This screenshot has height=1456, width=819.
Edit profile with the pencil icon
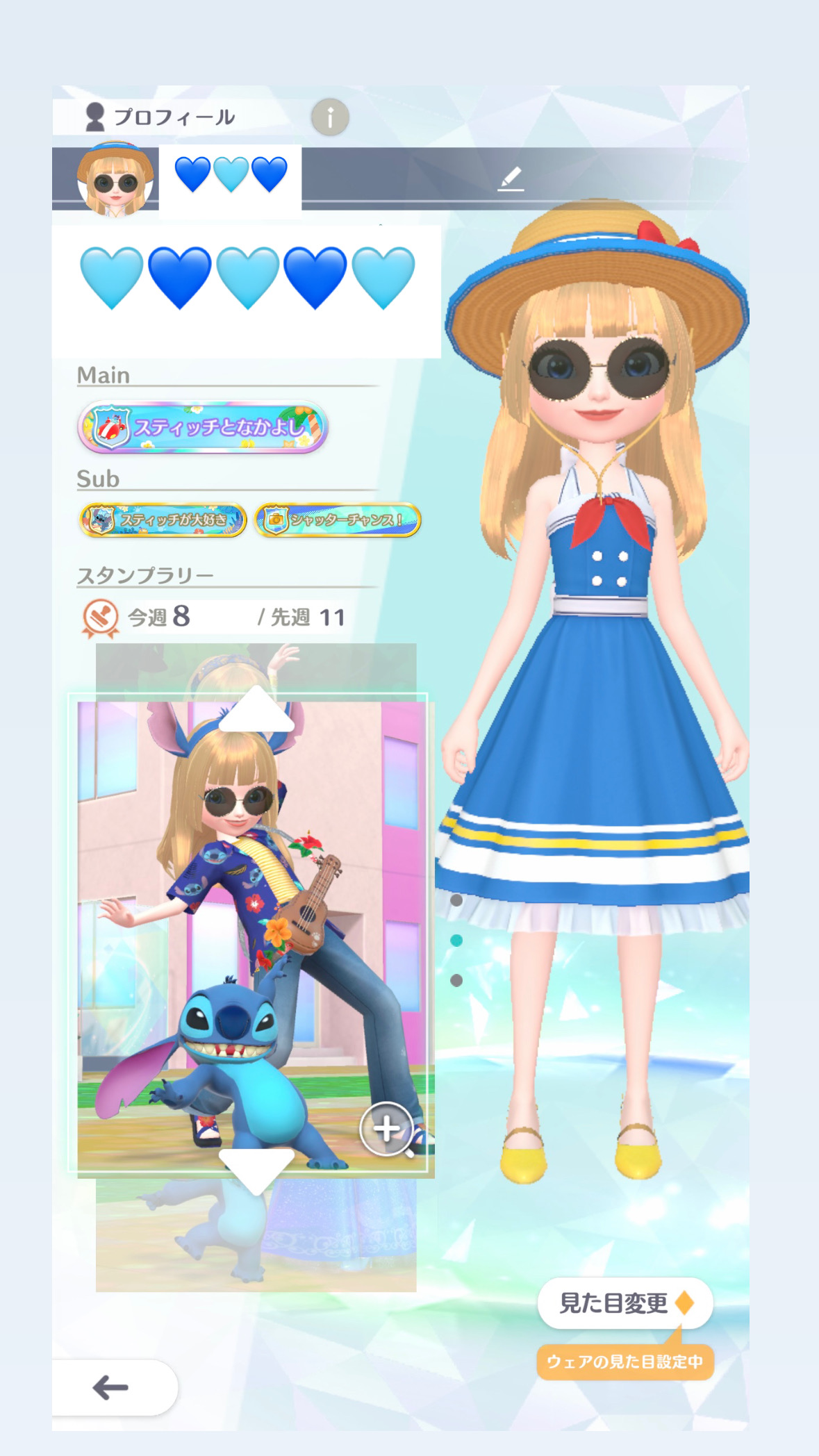tap(511, 179)
